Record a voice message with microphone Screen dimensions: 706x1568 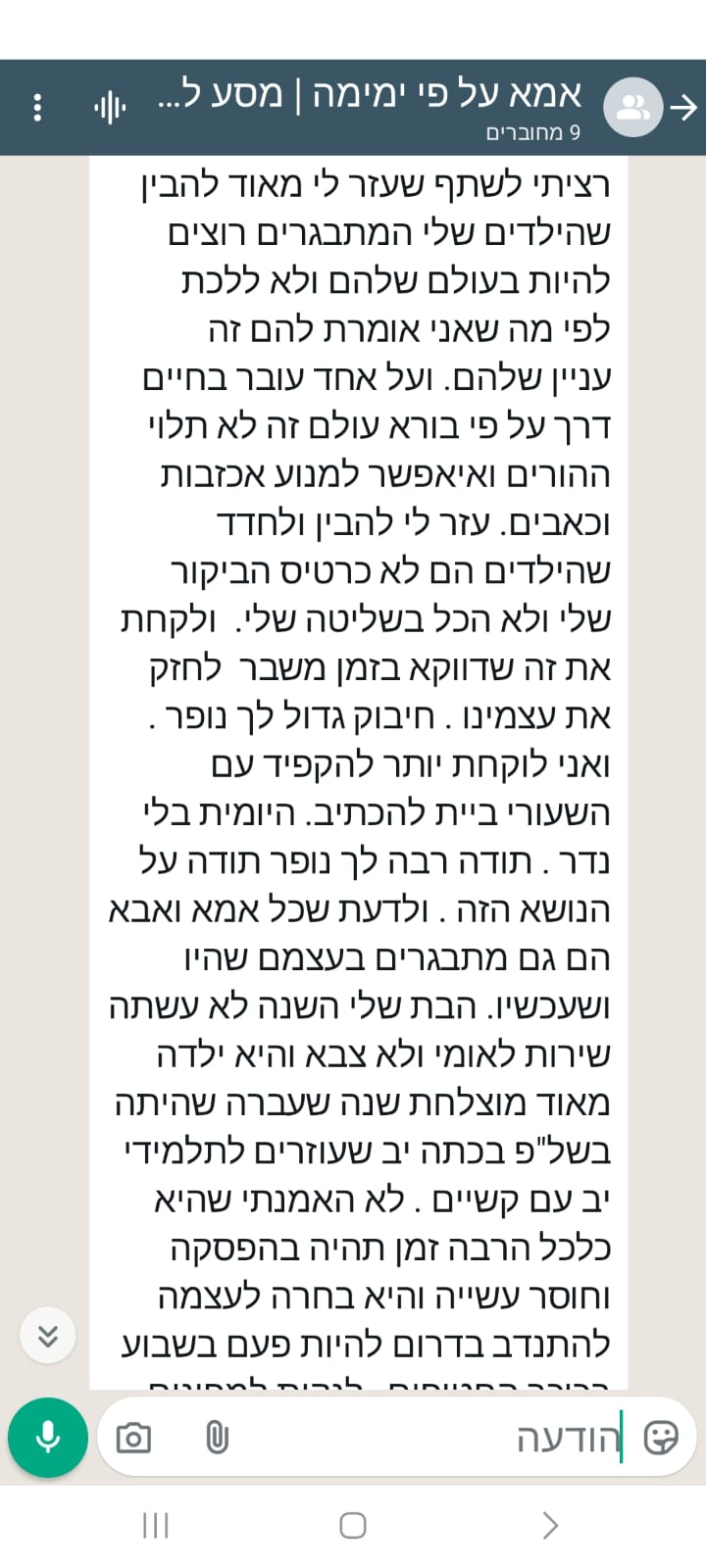click(47, 1438)
